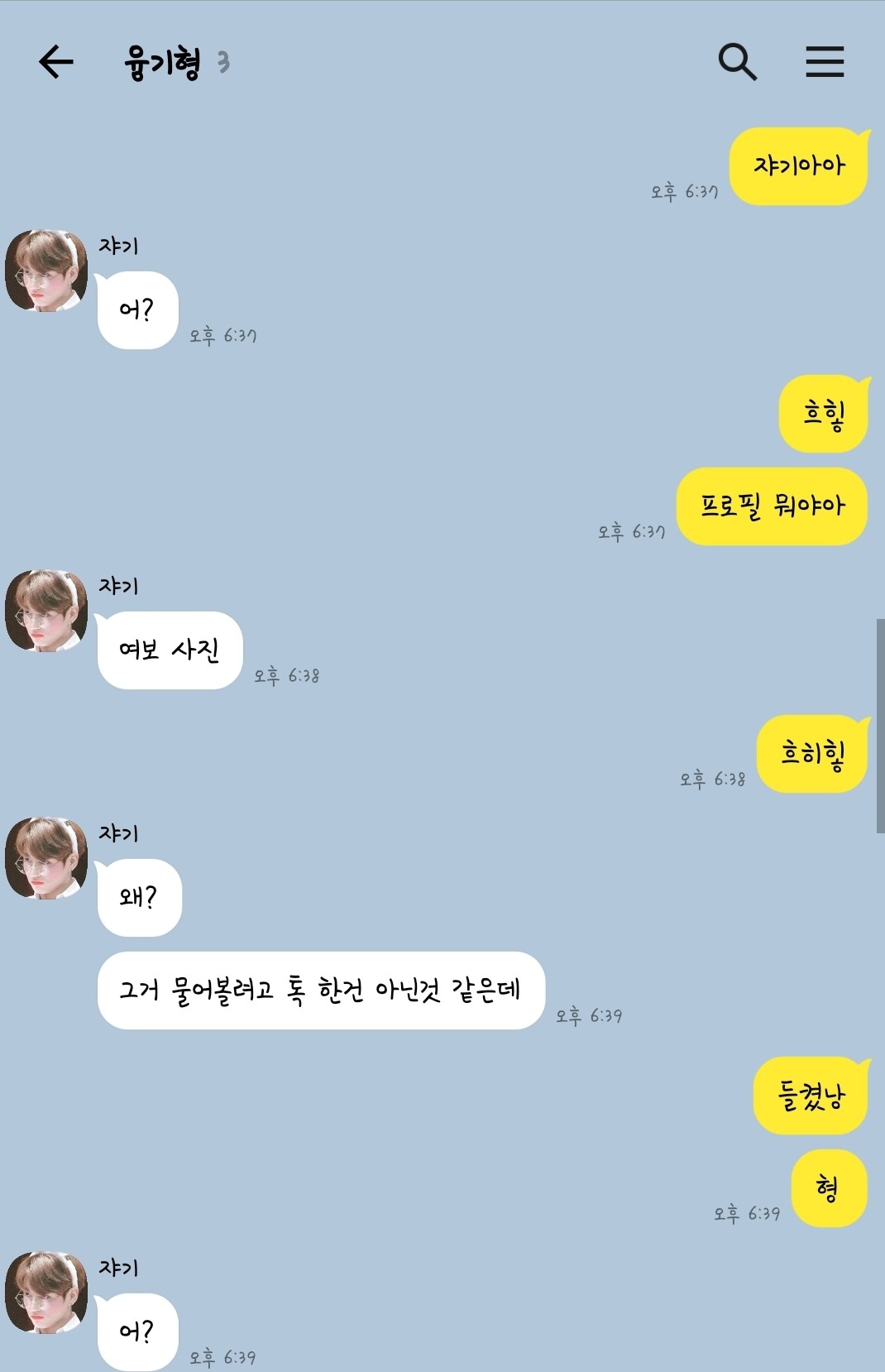The image size is (885, 1372).
Task: Go back from the 윰기형 chat
Action: pyautogui.click(x=56, y=62)
